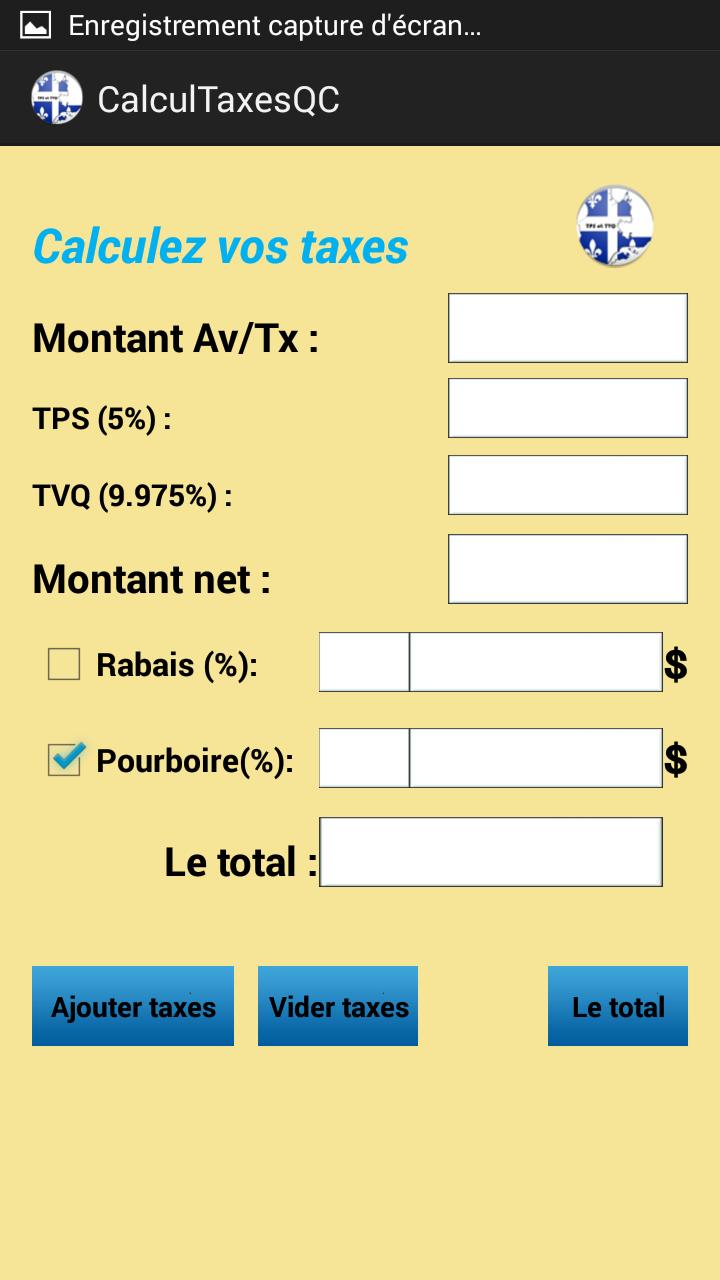Select the Le total result field
Image resolution: width=720 pixels, height=1280 pixels.
click(491, 852)
